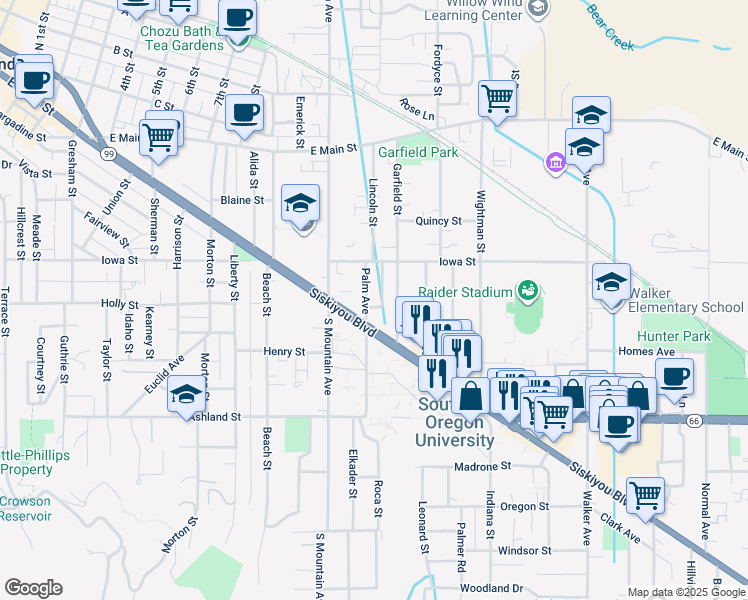
Task: Open the Willow Wind Learning Center pin
Action: click(538, 9)
